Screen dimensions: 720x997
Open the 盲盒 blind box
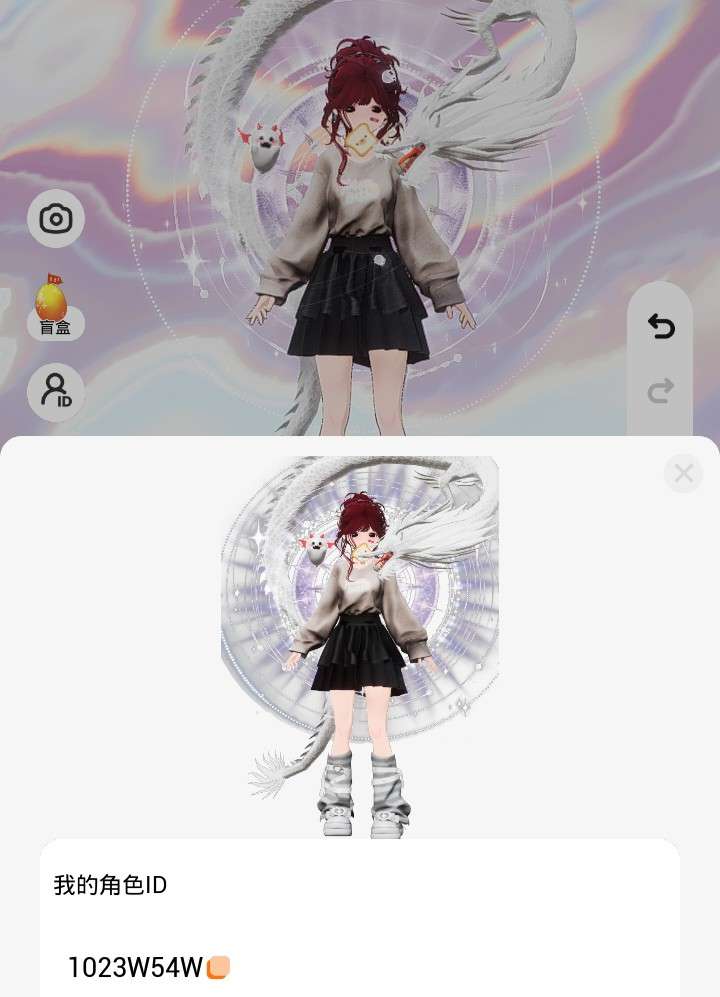tap(55, 308)
